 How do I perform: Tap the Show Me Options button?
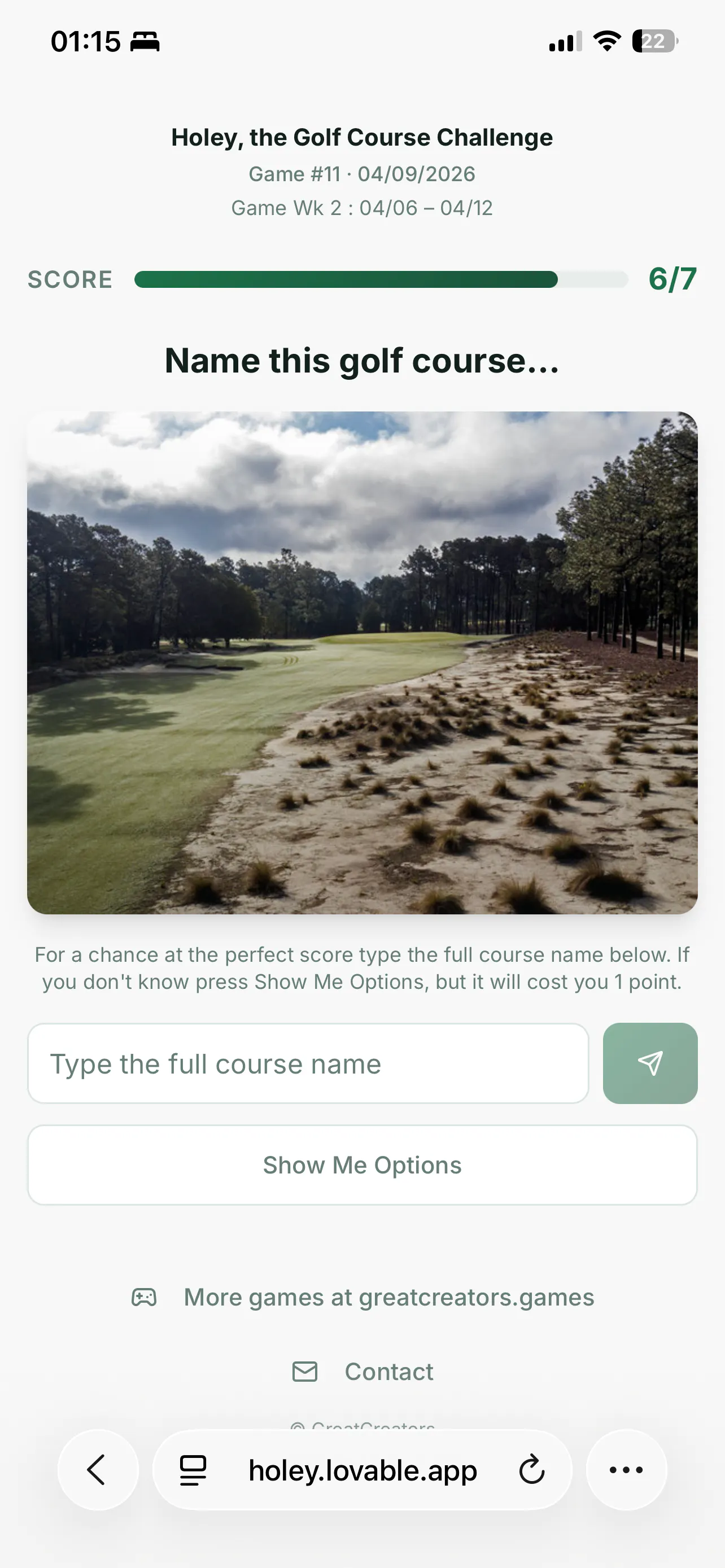[362, 1164]
